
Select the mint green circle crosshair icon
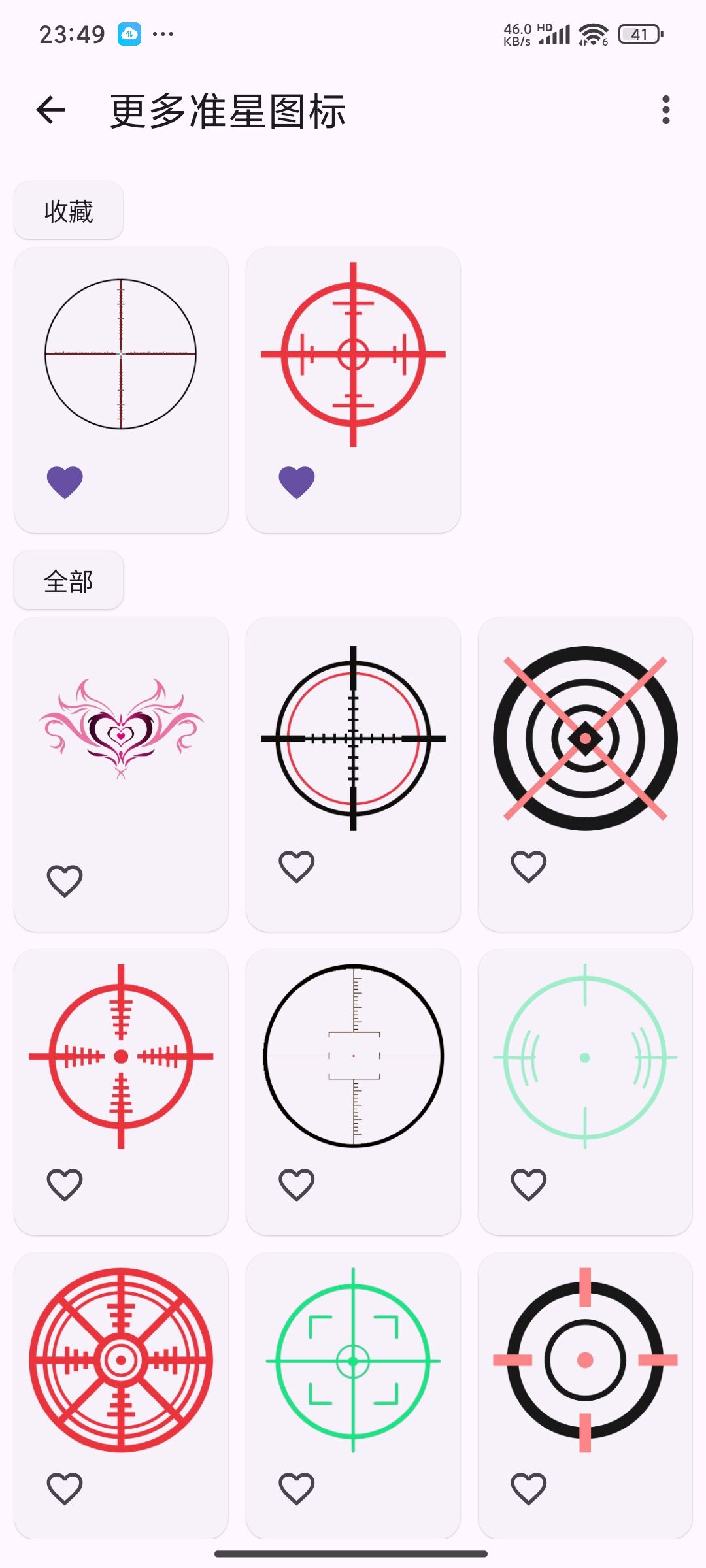tap(585, 1057)
